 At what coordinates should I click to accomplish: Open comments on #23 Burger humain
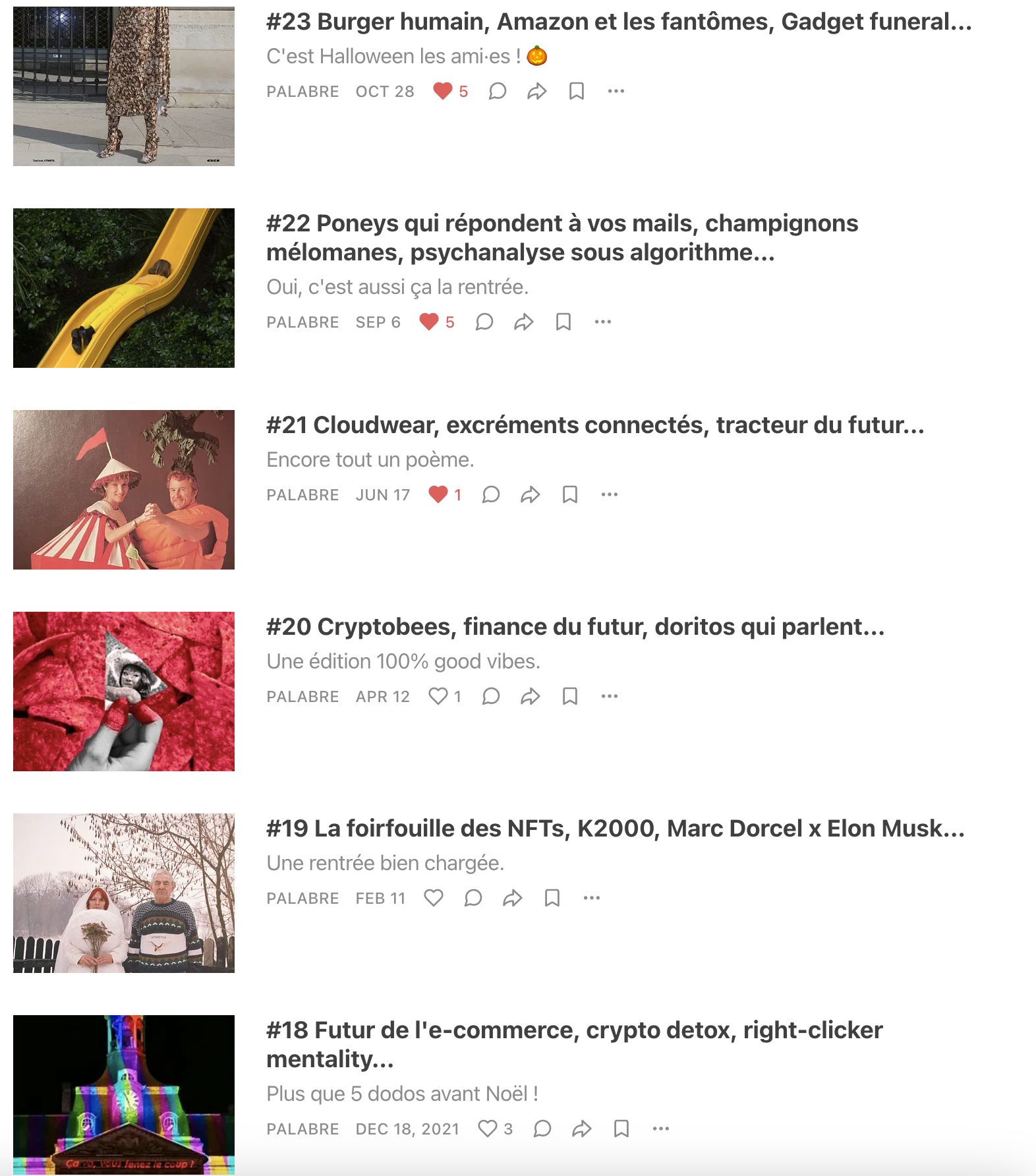click(x=498, y=91)
